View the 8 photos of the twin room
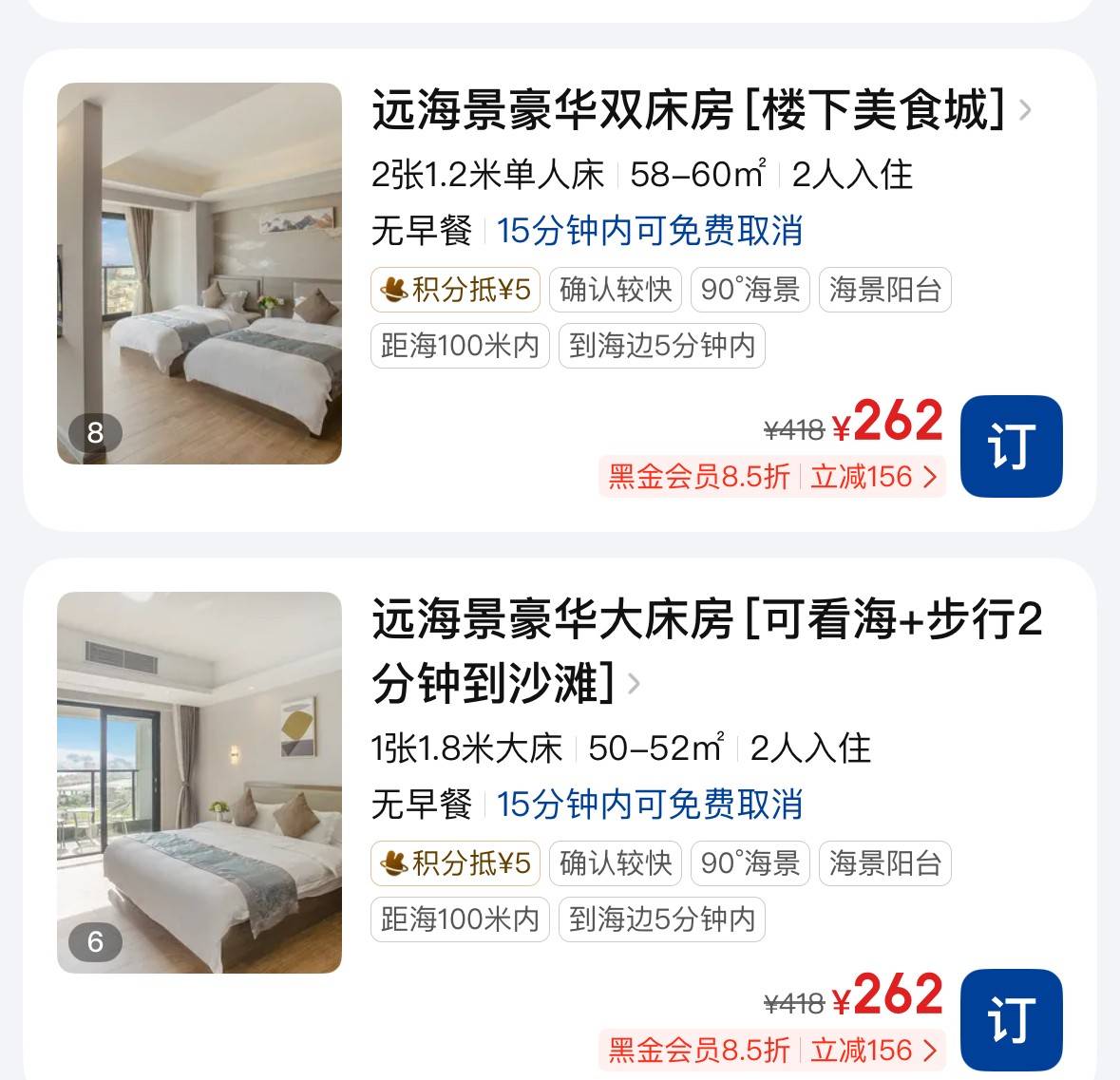The image size is (1120, 1080). [199, 274]
